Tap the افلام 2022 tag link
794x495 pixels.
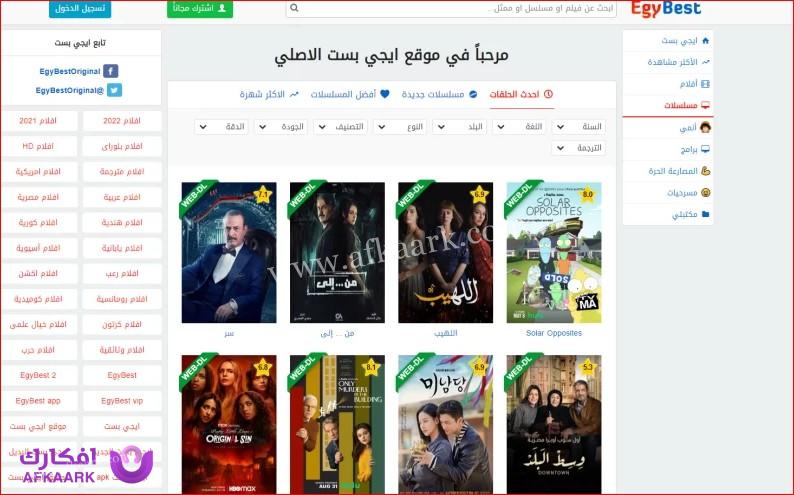tap(122, 121)
